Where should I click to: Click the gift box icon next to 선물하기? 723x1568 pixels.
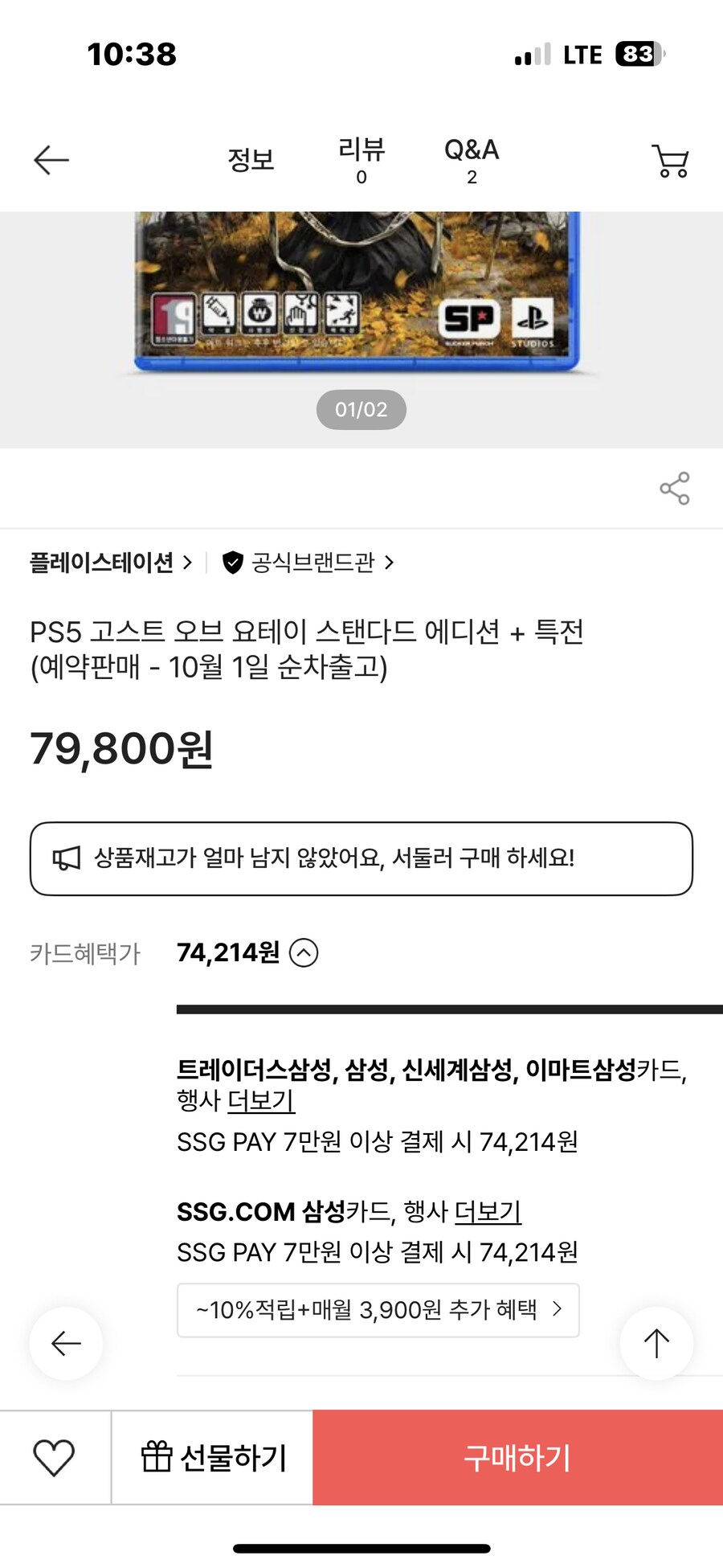point(157,1456)
